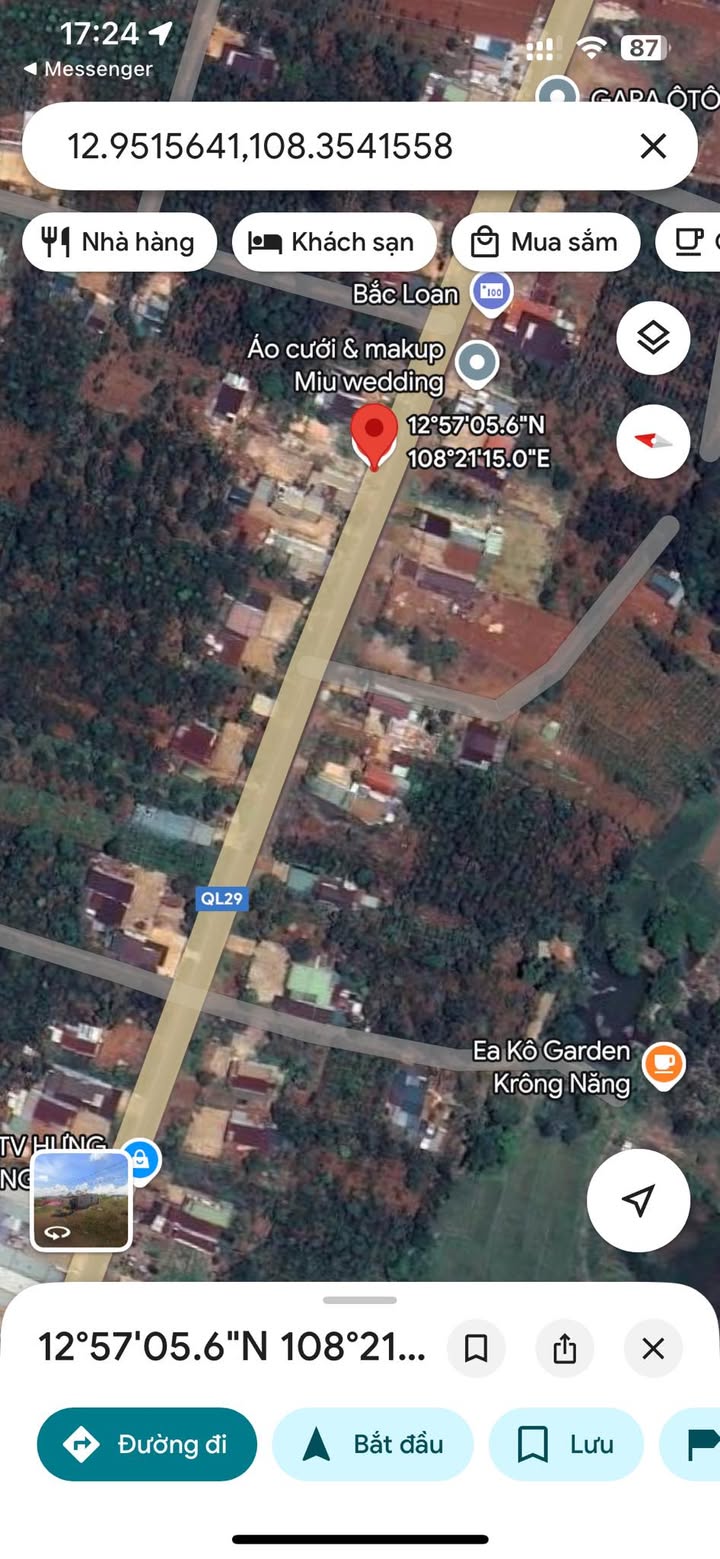The height and width of the screenshot is (1559, 720).
Task: Open the Bắc Loan place marker
Action: (x=491, y=293)
